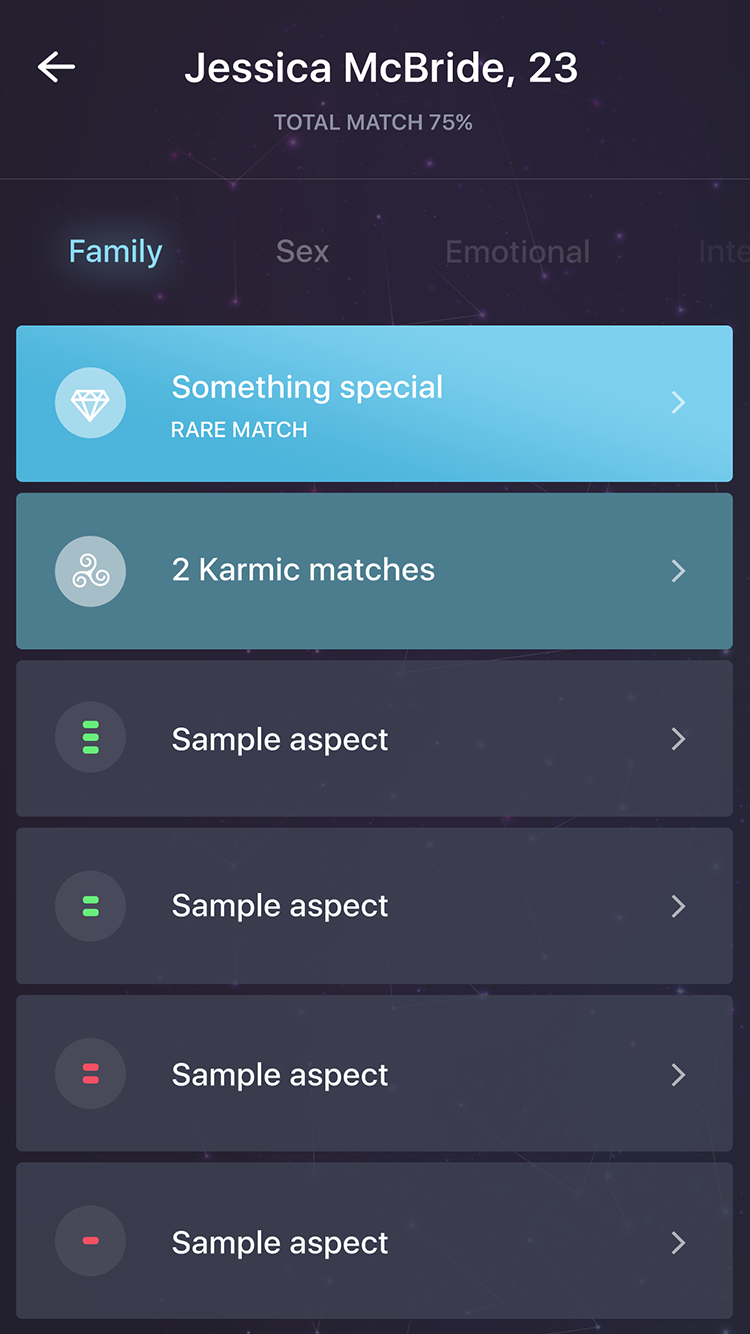Screen dimensions: 750x1334
Task: Go back using the arrow icon
Action: pos(56,67)
